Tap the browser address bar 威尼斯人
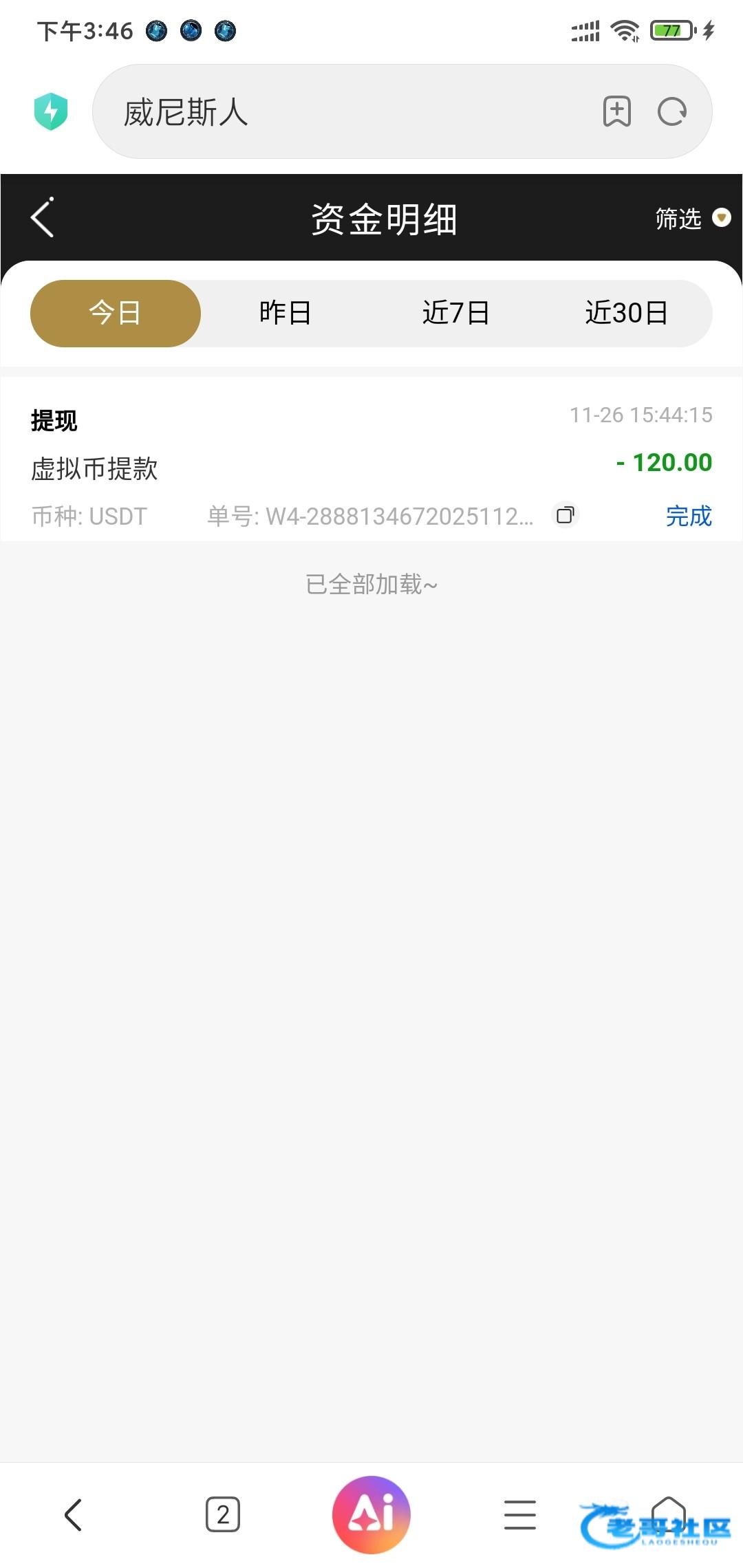This screenshot has width=743, height=1568. [x=344, y=111]
